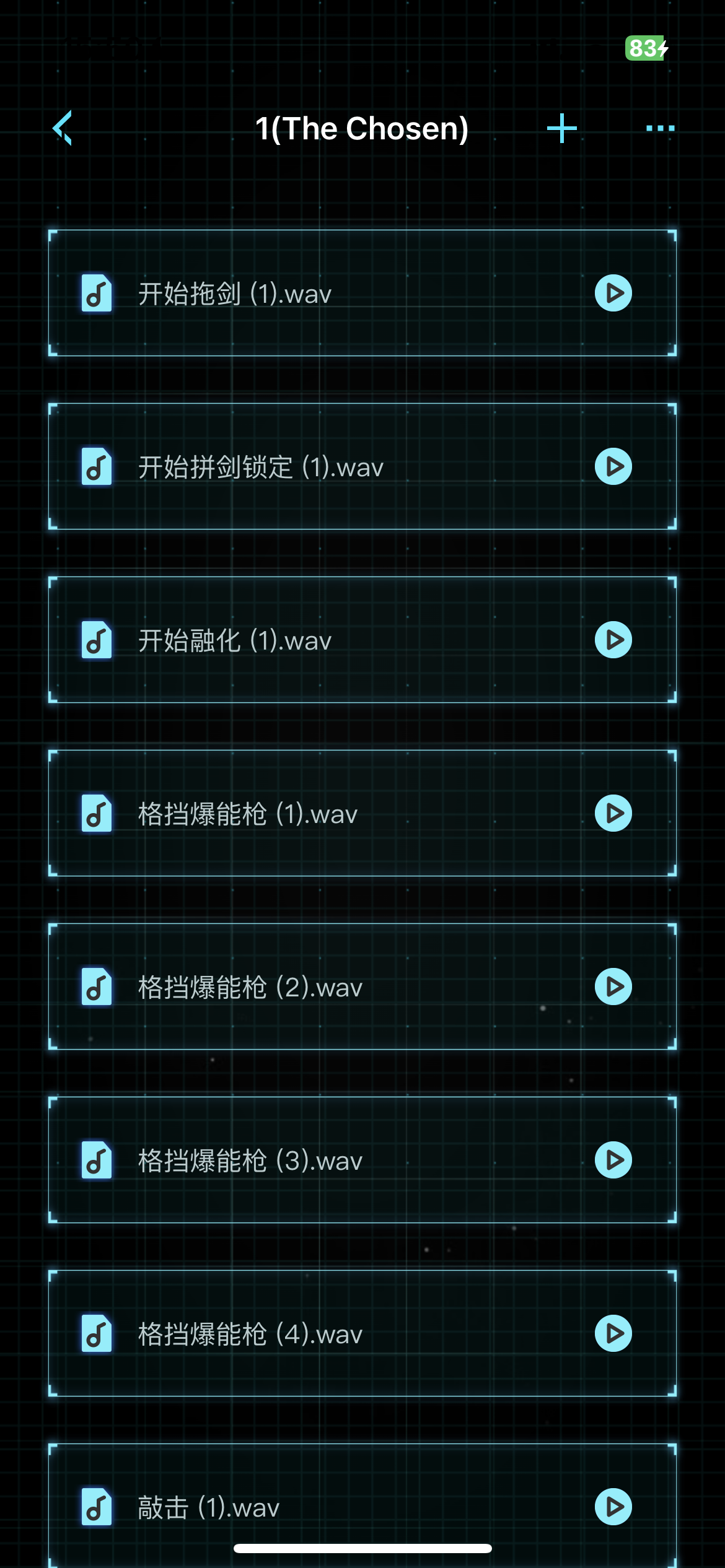Play 开始拼剑锁定 (1).wav
Viewport: 725px width, 1568px height.
[613, 466]
